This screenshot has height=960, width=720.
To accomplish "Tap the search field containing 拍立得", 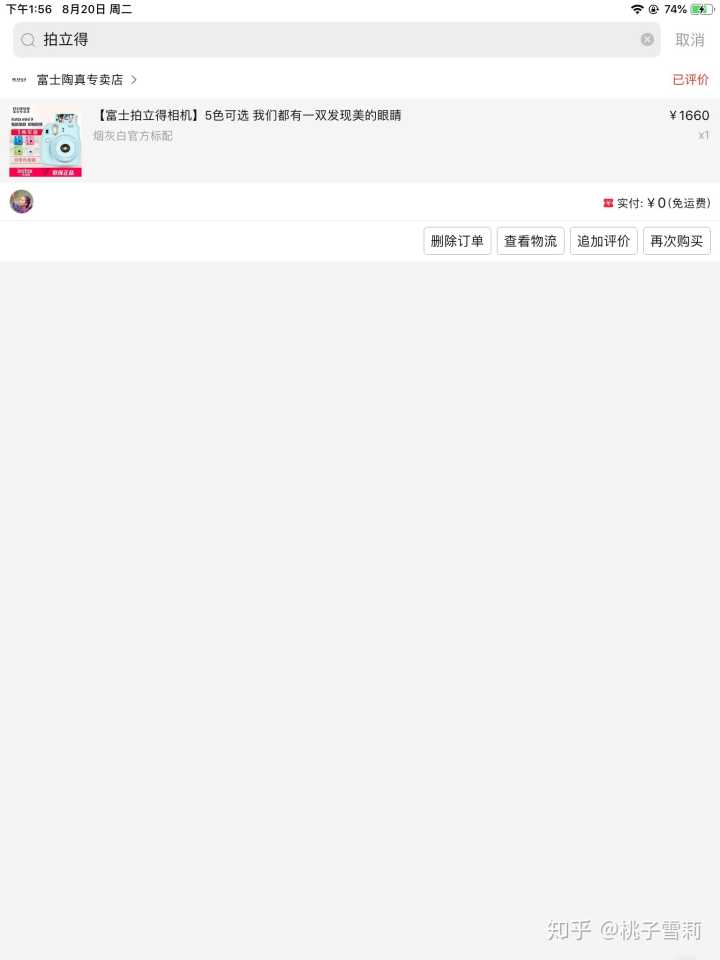I will point(330,40).
